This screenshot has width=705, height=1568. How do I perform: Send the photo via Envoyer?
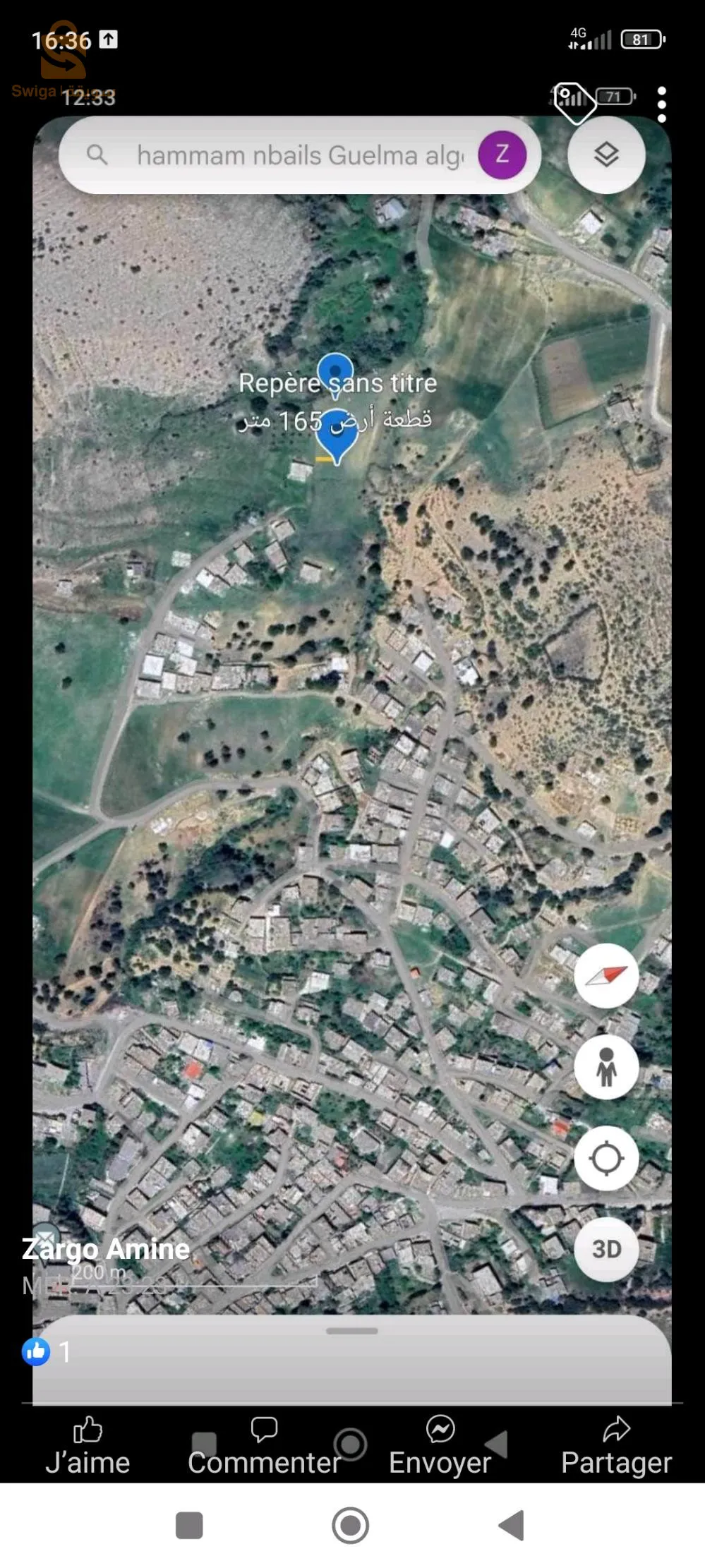(440, 1446)
